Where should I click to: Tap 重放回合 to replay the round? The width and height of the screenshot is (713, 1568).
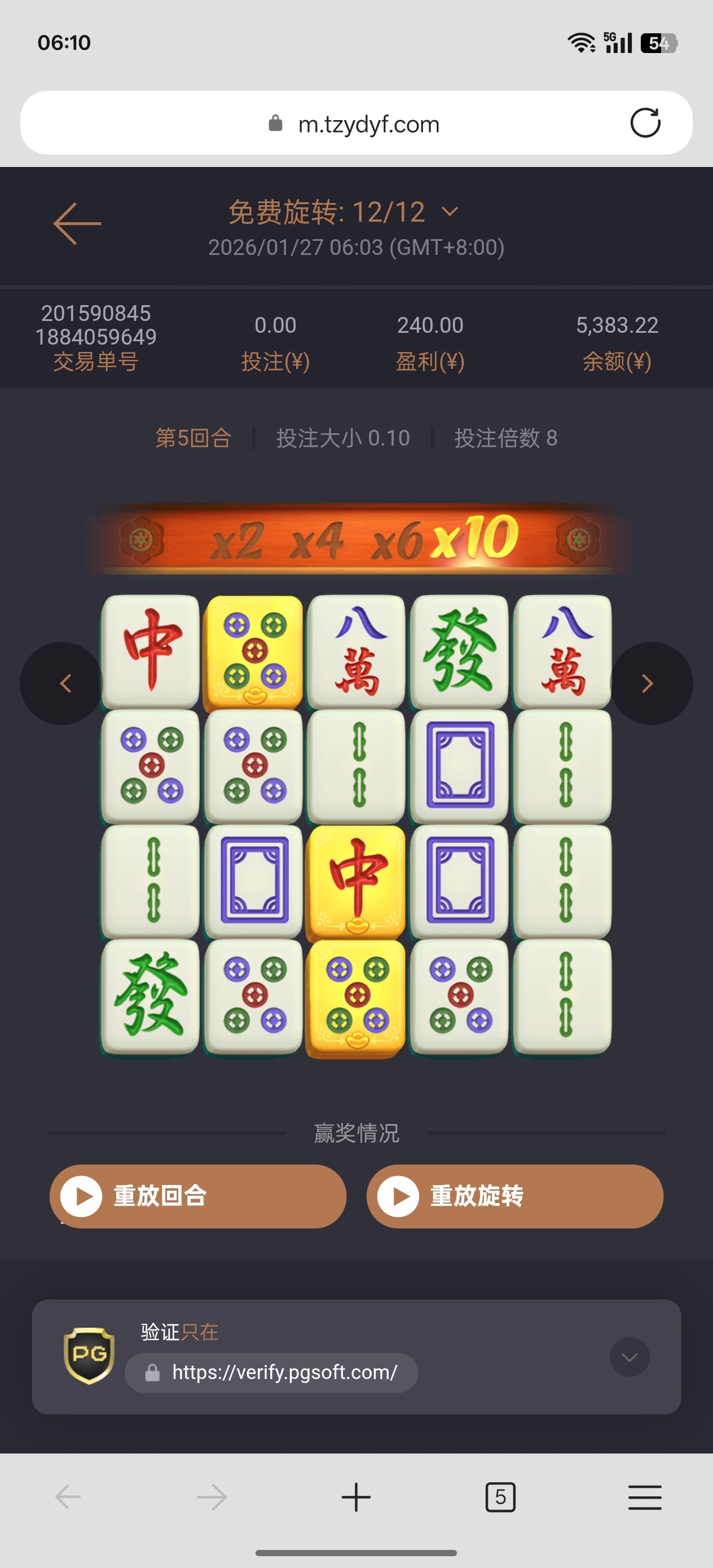click(x=198, y=1196)
